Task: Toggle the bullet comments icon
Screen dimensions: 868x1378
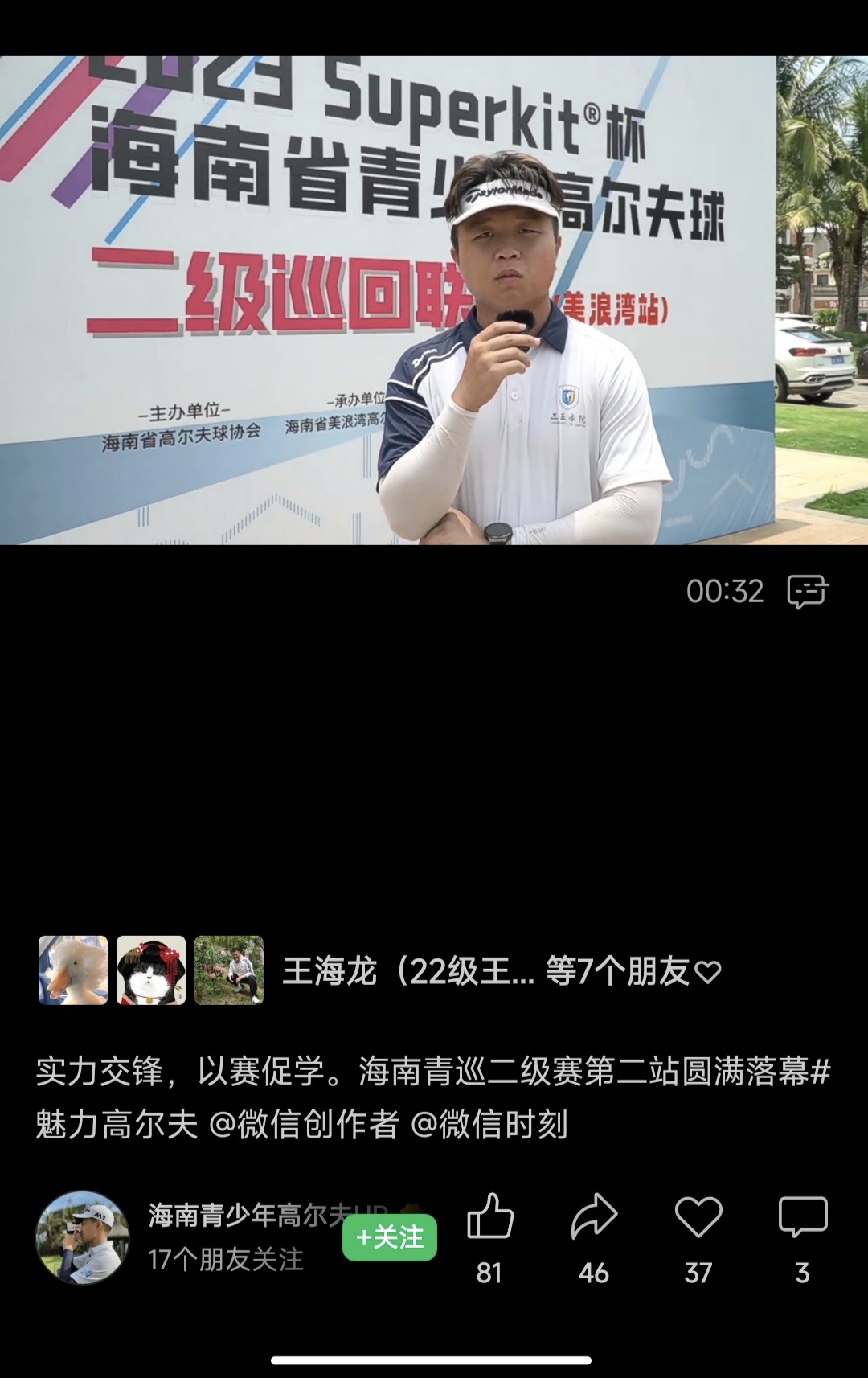Action: click(x=808, y=592)
